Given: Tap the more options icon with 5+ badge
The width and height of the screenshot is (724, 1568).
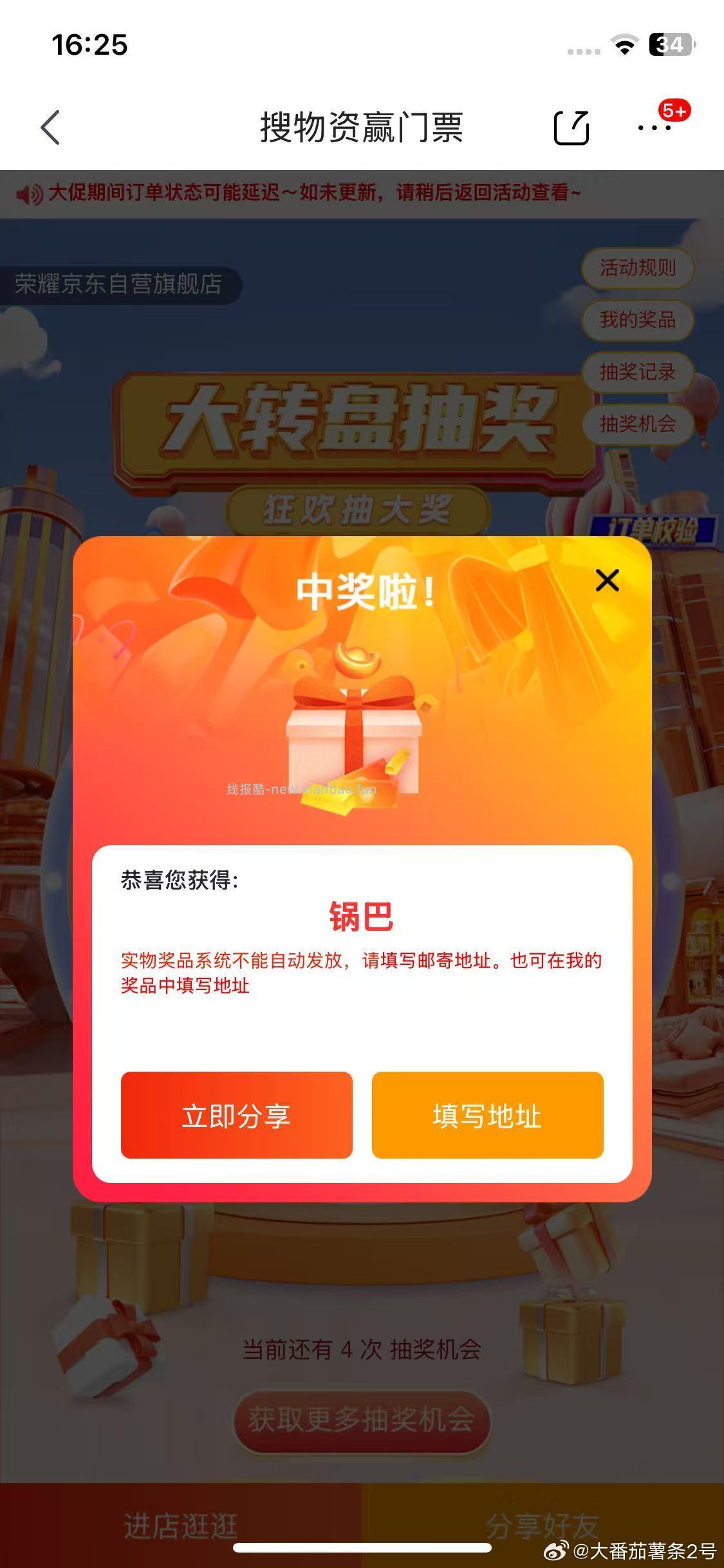Looking at the screenshot, I should [x=653, y=129].
